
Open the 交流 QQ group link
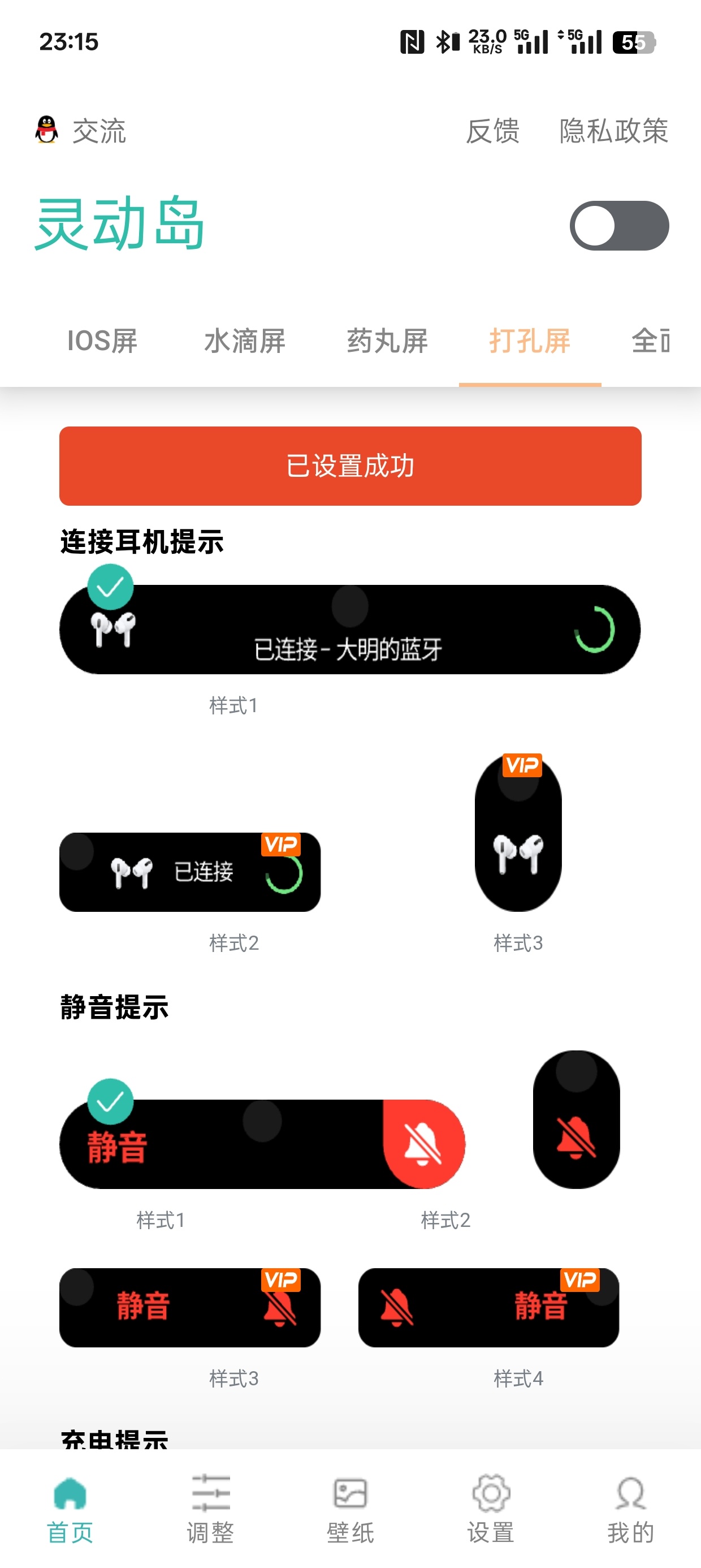click(81, 131)
